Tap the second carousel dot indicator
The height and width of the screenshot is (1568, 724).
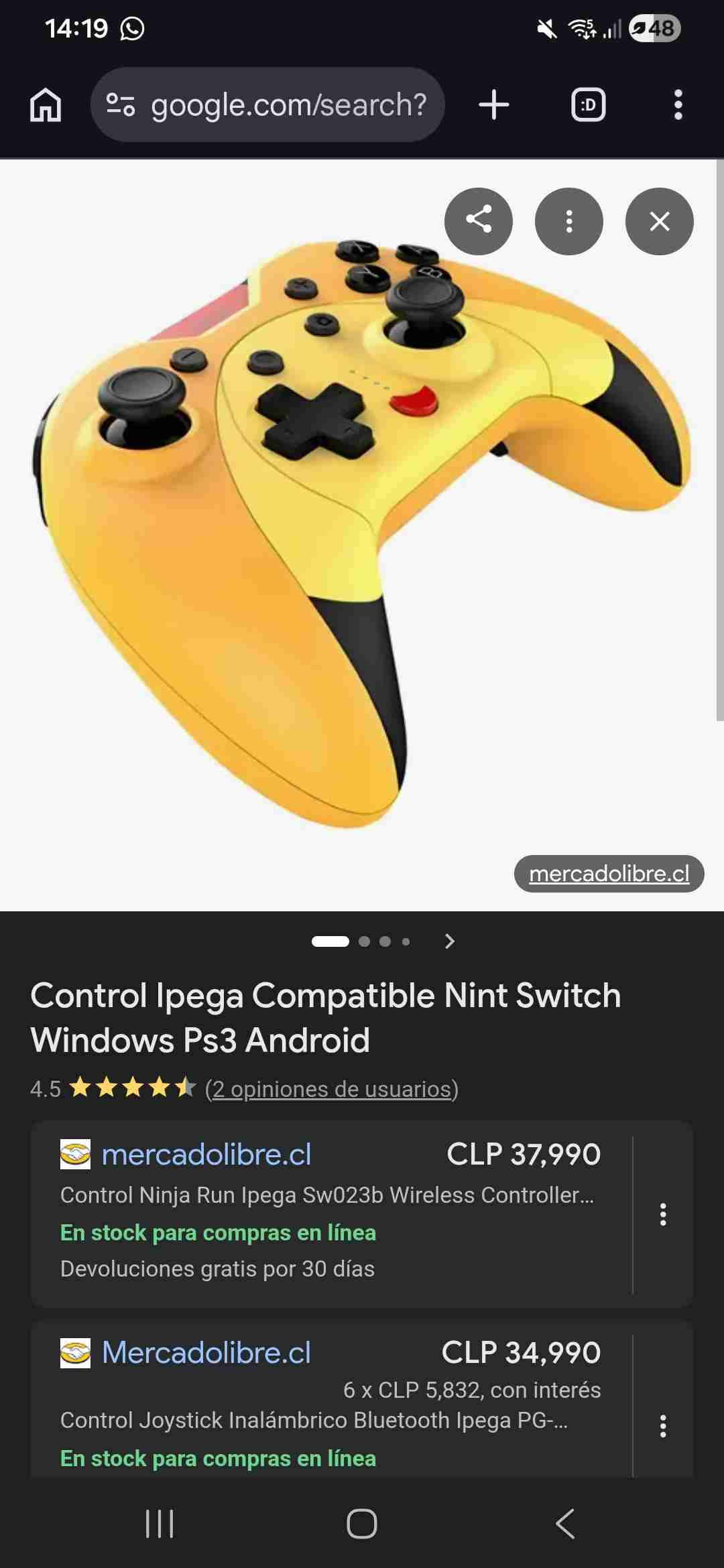pos(365,941)
